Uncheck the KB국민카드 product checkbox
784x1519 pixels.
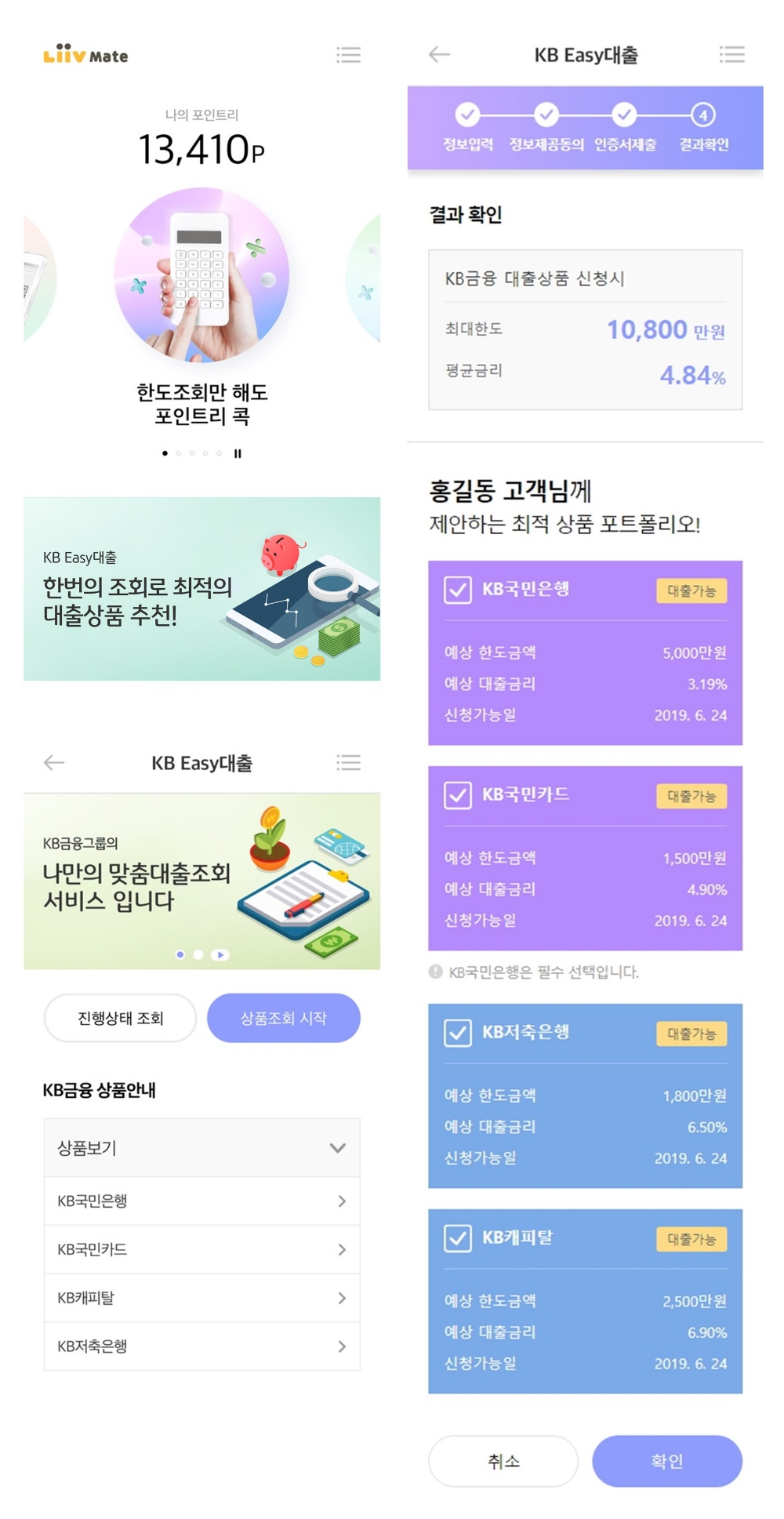click(x=457, y=795)
